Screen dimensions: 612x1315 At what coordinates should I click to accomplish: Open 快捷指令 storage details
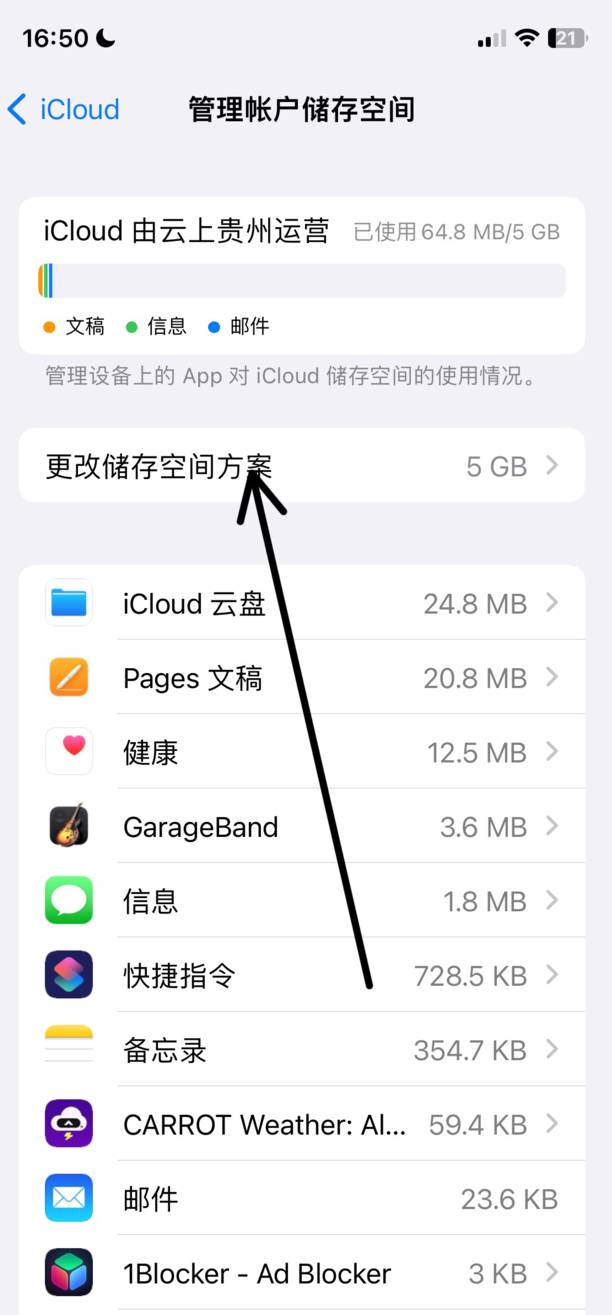click(301, 975)
